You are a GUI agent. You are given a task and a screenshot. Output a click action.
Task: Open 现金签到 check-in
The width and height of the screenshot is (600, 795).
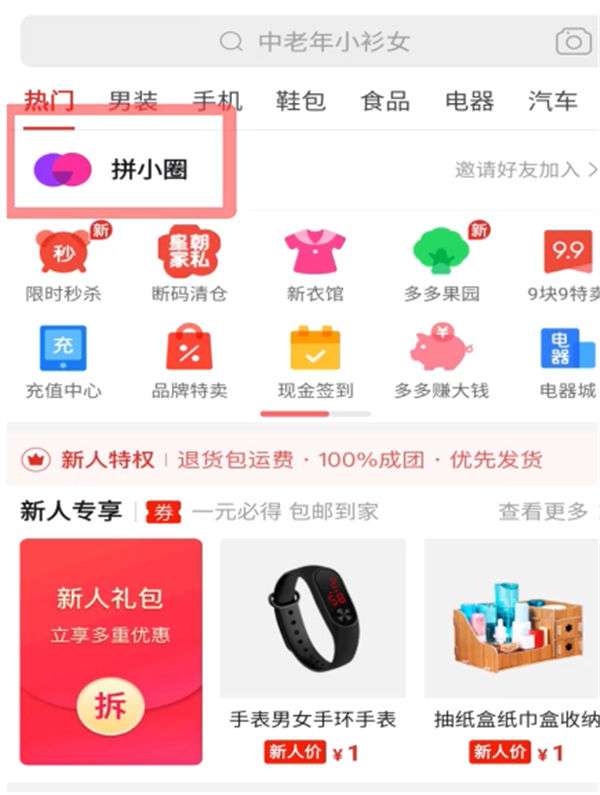click(x=315, y=360)
